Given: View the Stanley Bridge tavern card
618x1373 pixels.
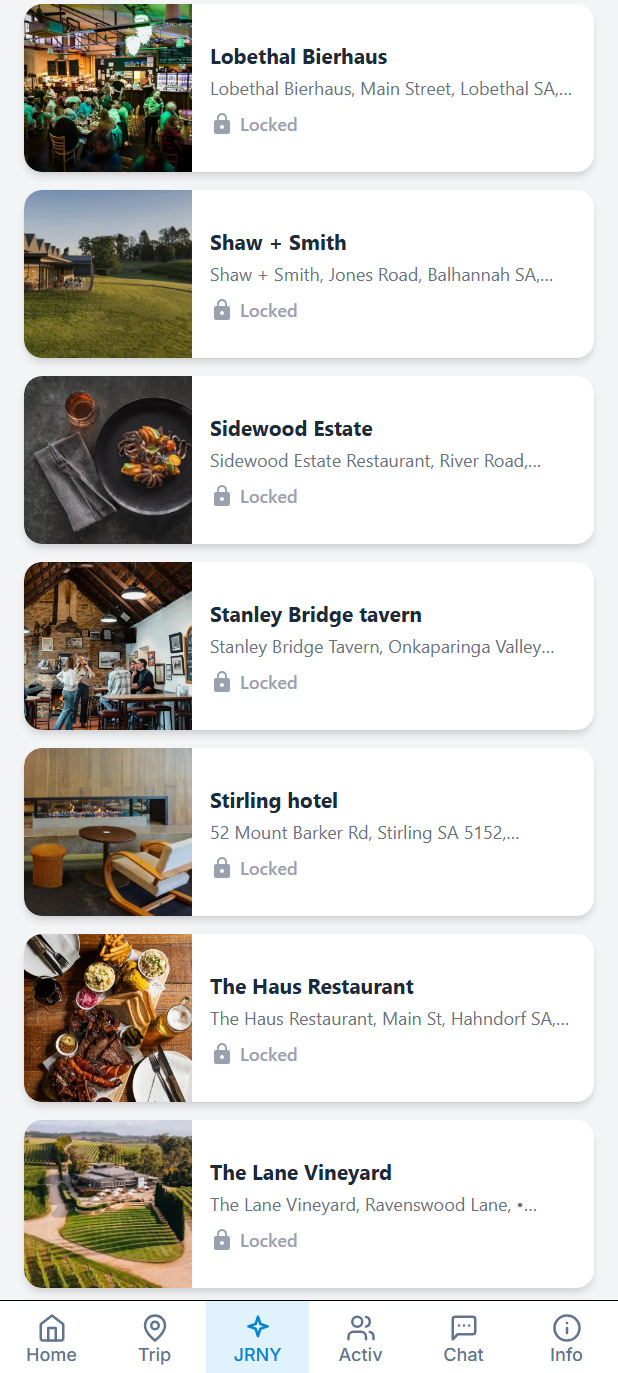Looking at the screenshot, I should (308, 646).
